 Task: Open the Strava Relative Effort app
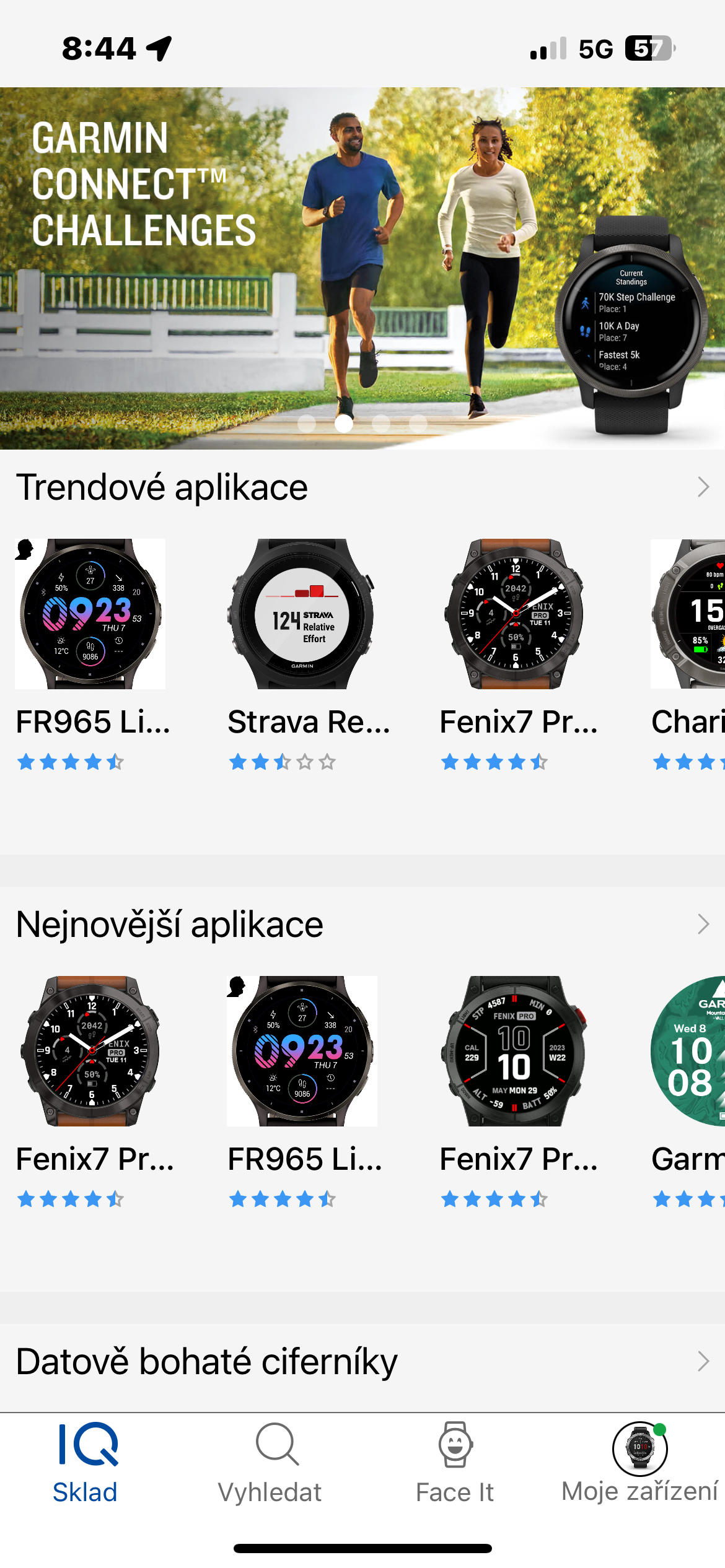[302, 614]
